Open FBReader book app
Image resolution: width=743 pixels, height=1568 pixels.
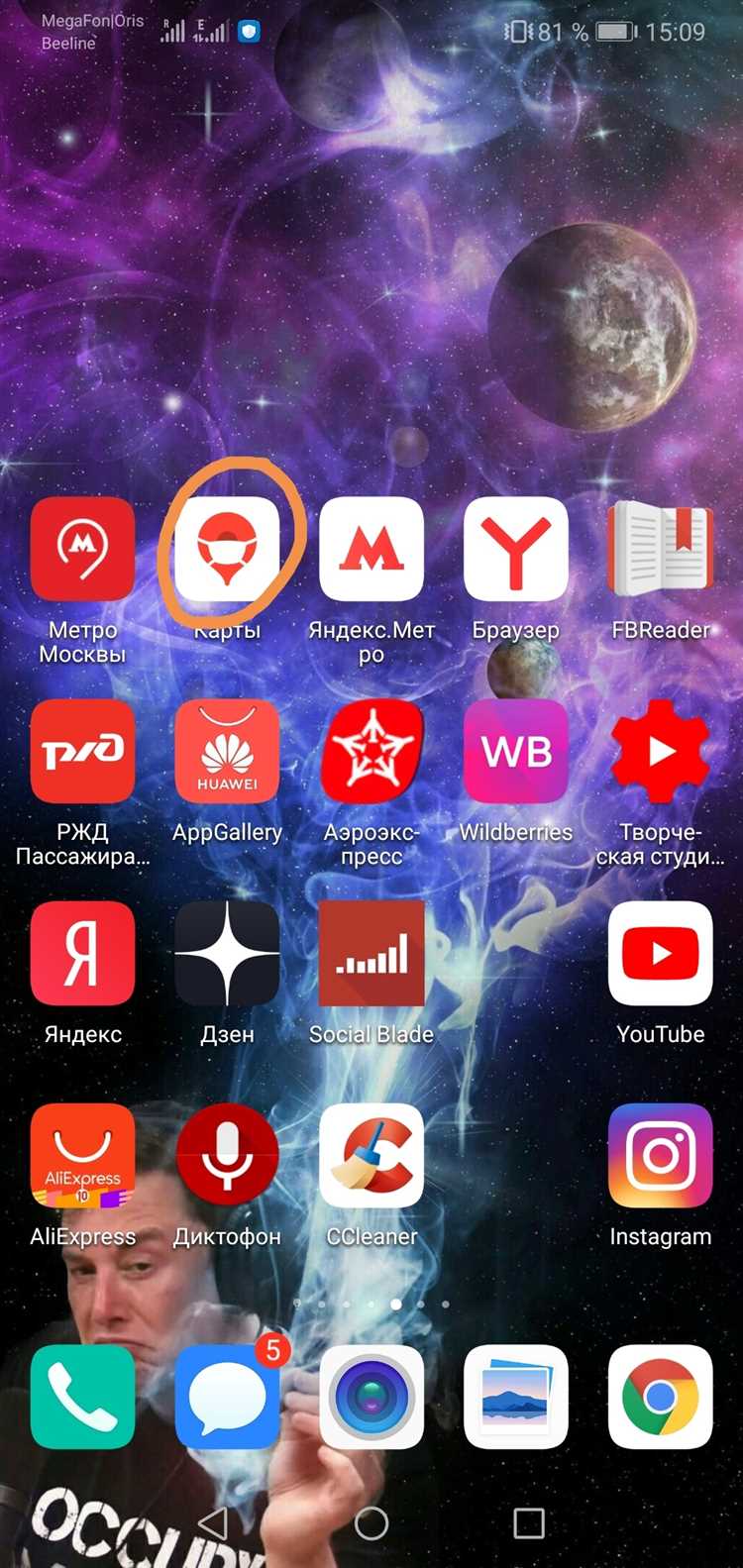click(x=661, y=549)
